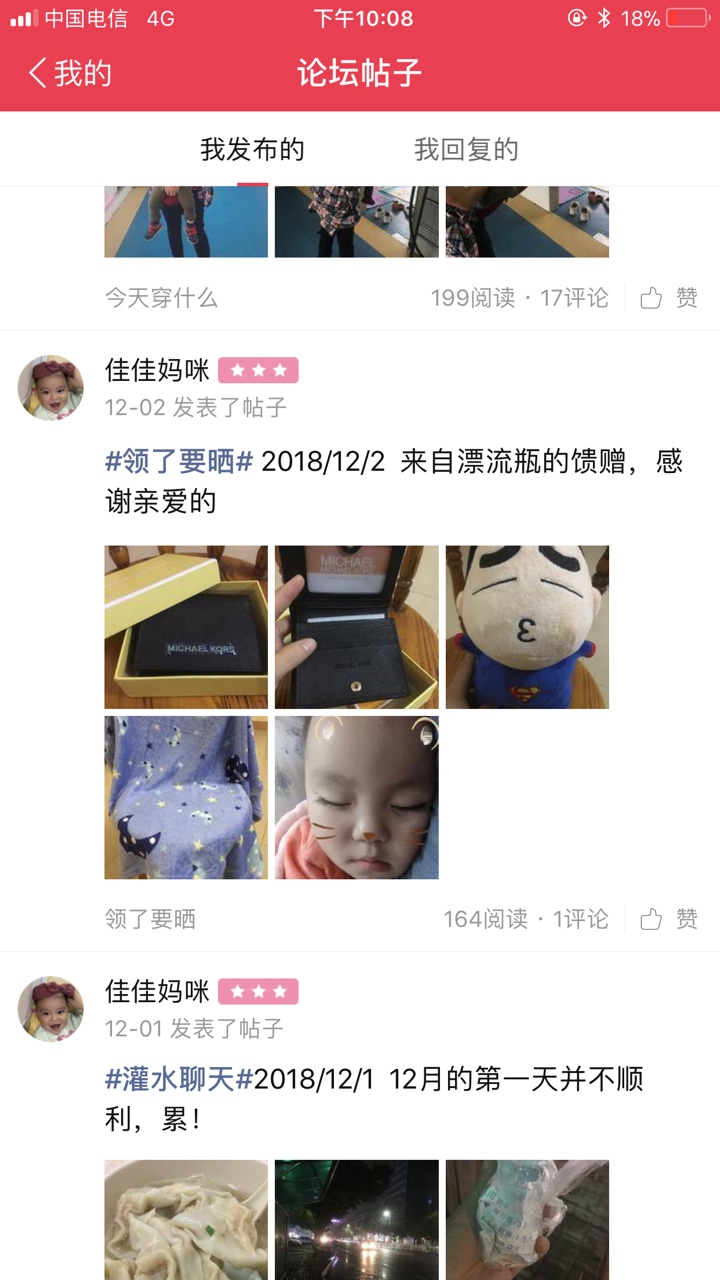The image size is (720, 1280).
Task: Open the 今天穿什么 topic tag
Action: (x=161, y=298)
